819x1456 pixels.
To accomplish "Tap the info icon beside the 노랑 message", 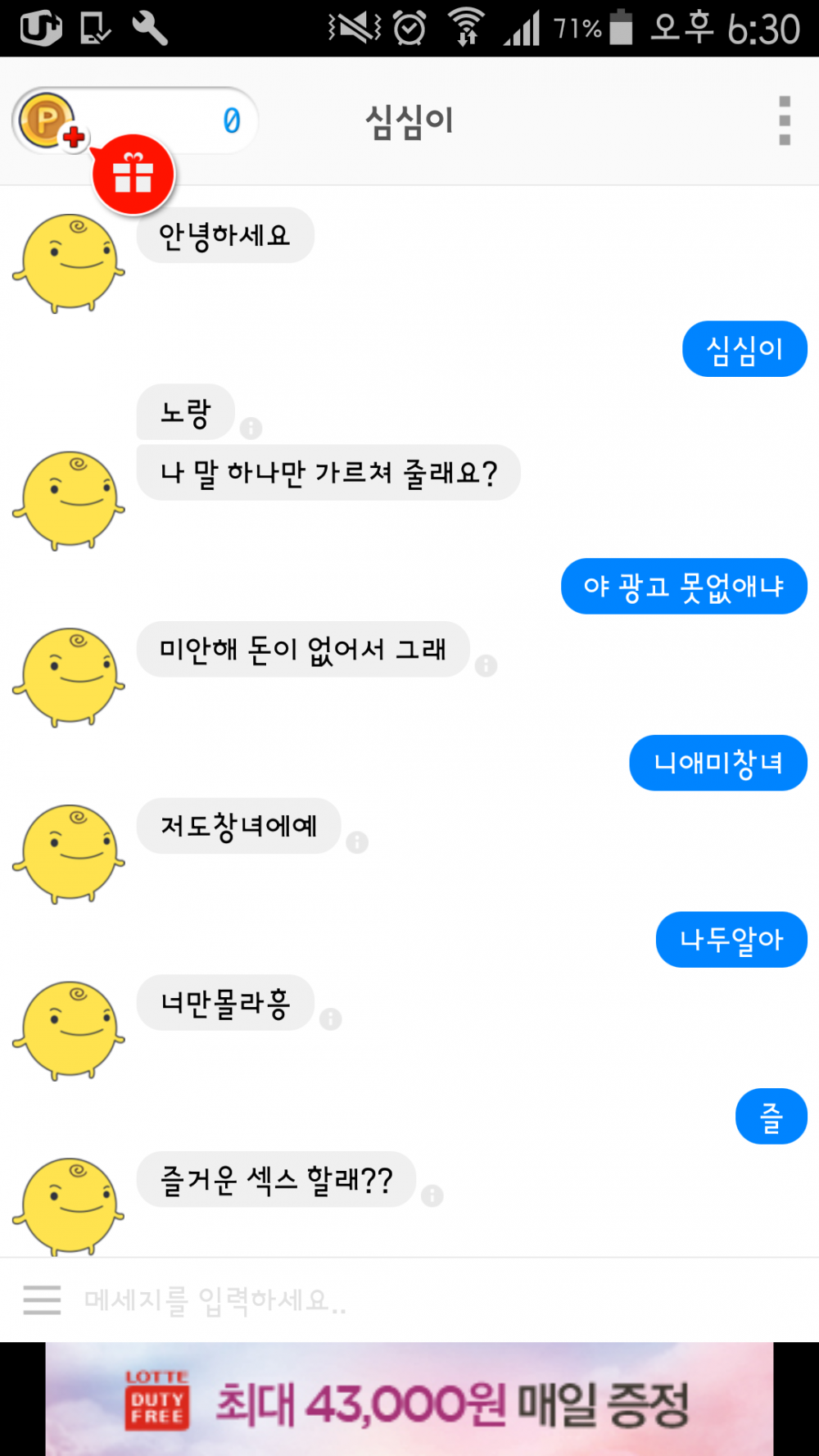I will 251,429.
